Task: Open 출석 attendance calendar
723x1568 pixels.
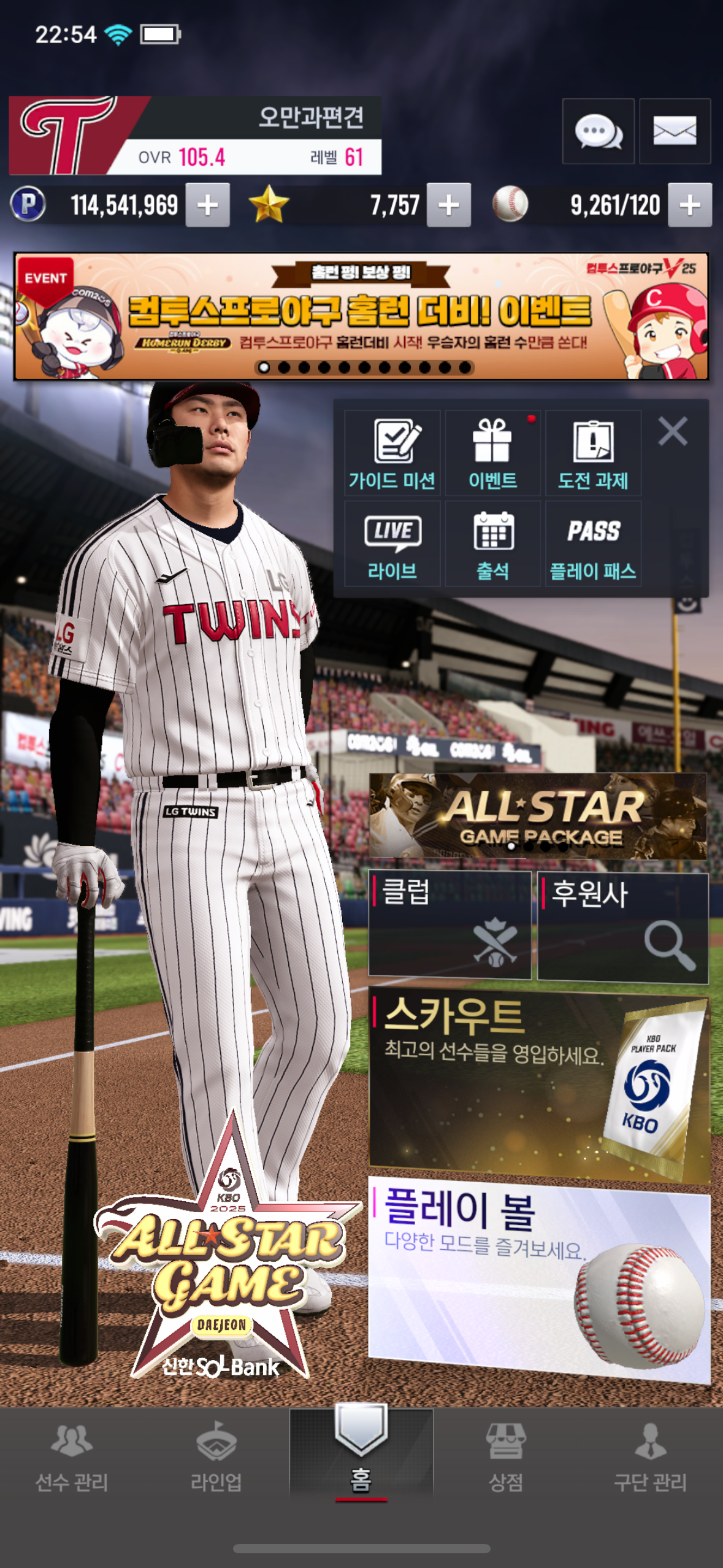Action: pos(492,544)
